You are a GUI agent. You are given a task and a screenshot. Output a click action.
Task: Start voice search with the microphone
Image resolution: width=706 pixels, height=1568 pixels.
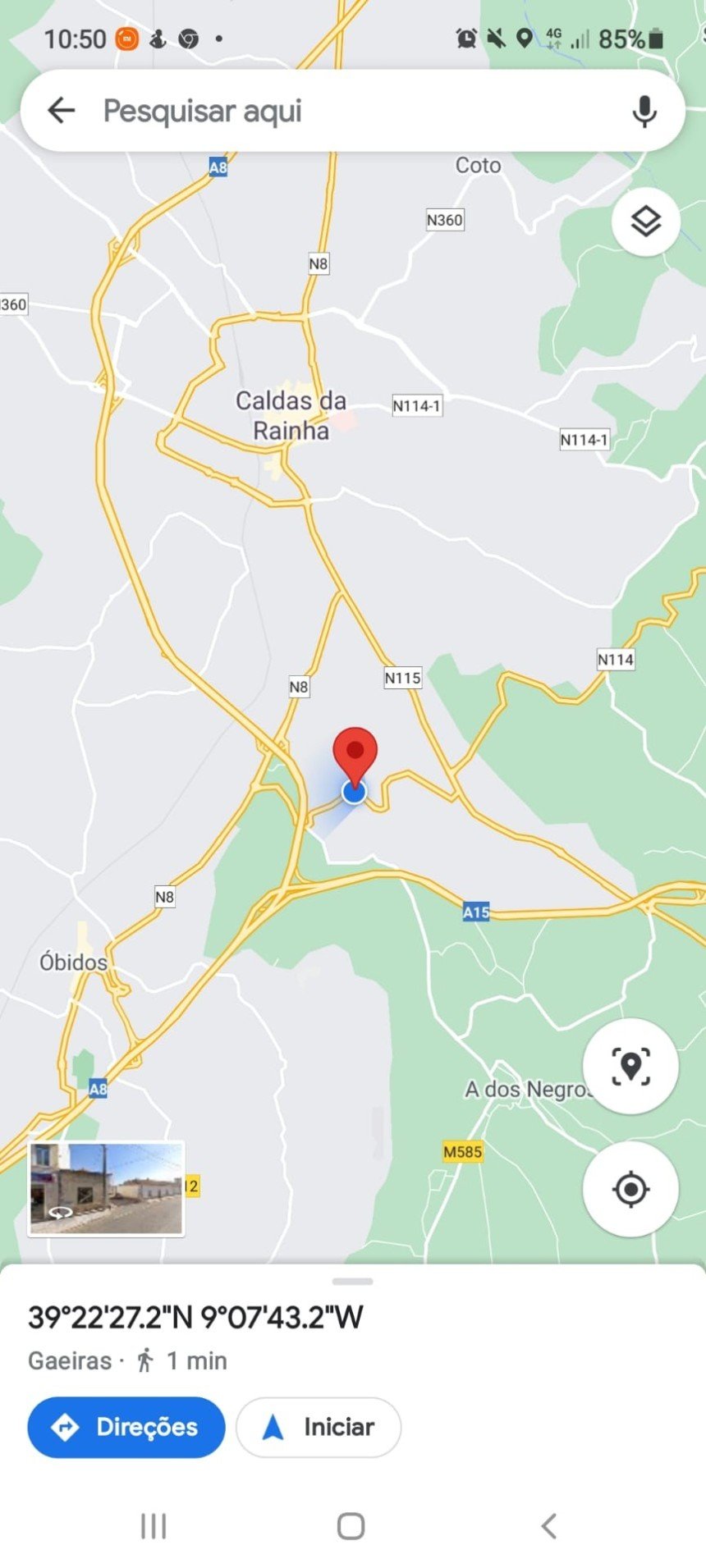[x=644, y=112]
